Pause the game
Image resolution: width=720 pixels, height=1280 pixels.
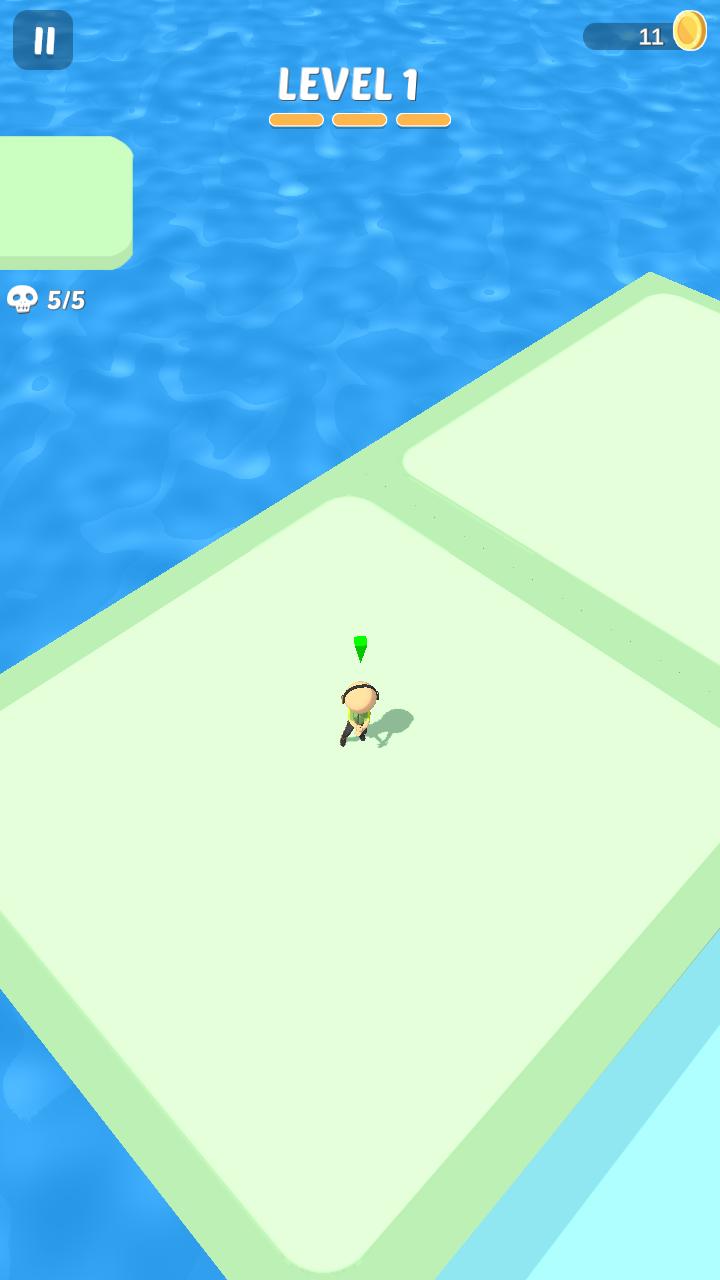[43, 40]
